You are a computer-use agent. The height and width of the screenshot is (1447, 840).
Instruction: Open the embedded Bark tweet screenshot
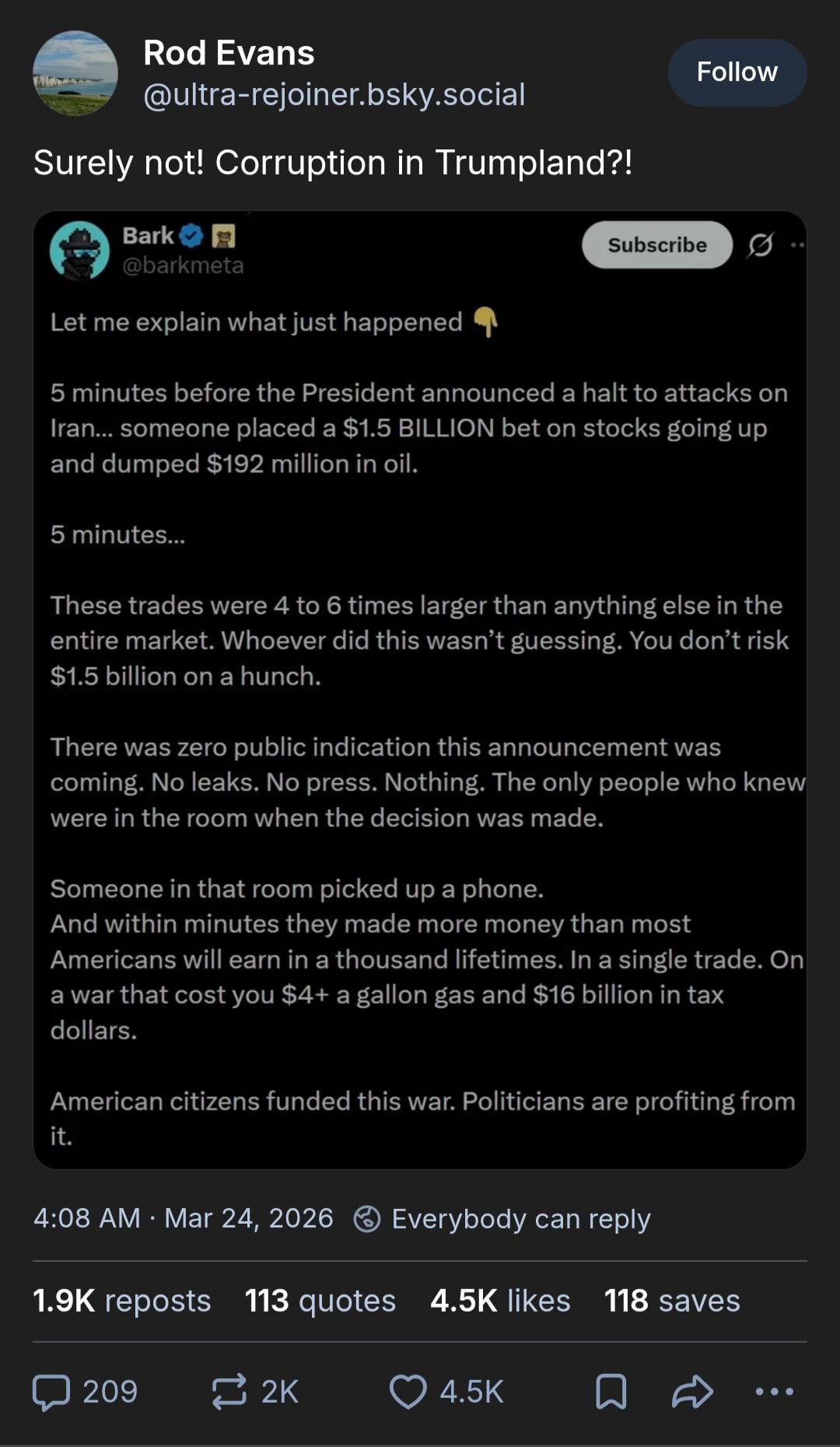coord(419,689)
